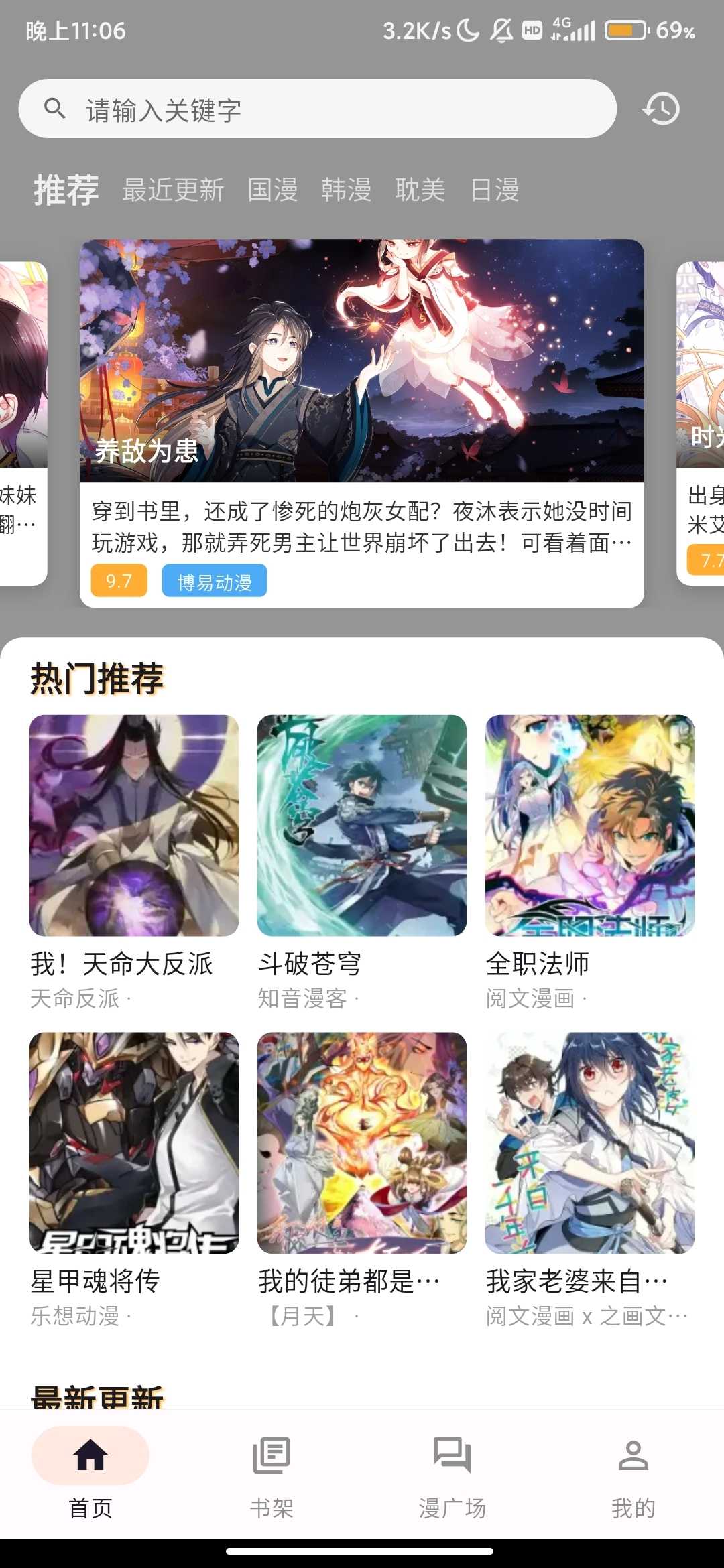
Task: Select the 日漫 tab
Action: 495,190
